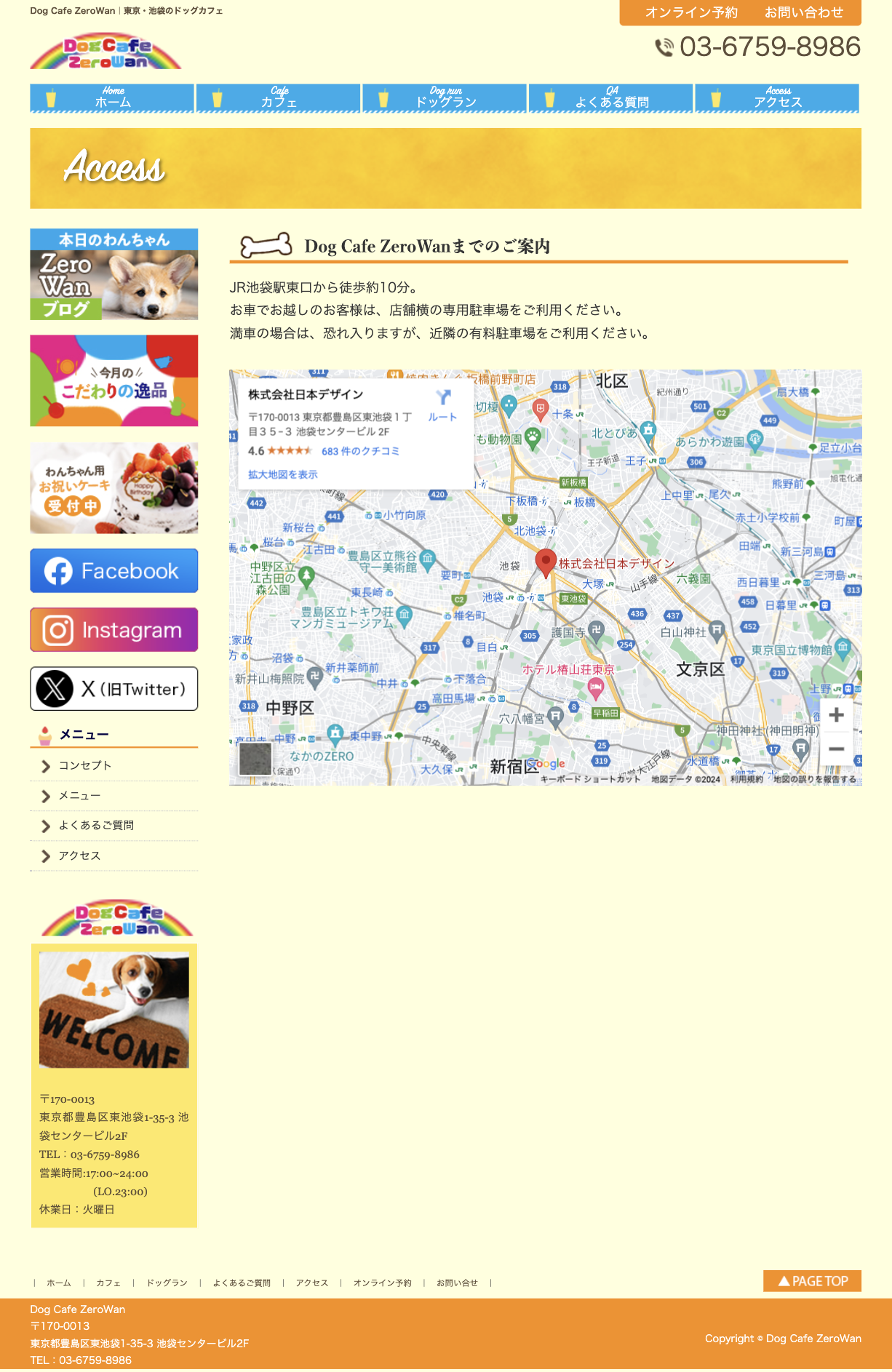The height and width of the screenshot is (1372, 892).
Task: View the 今月のこだわりの逸品 banner
Action: [x=114, y=380]
